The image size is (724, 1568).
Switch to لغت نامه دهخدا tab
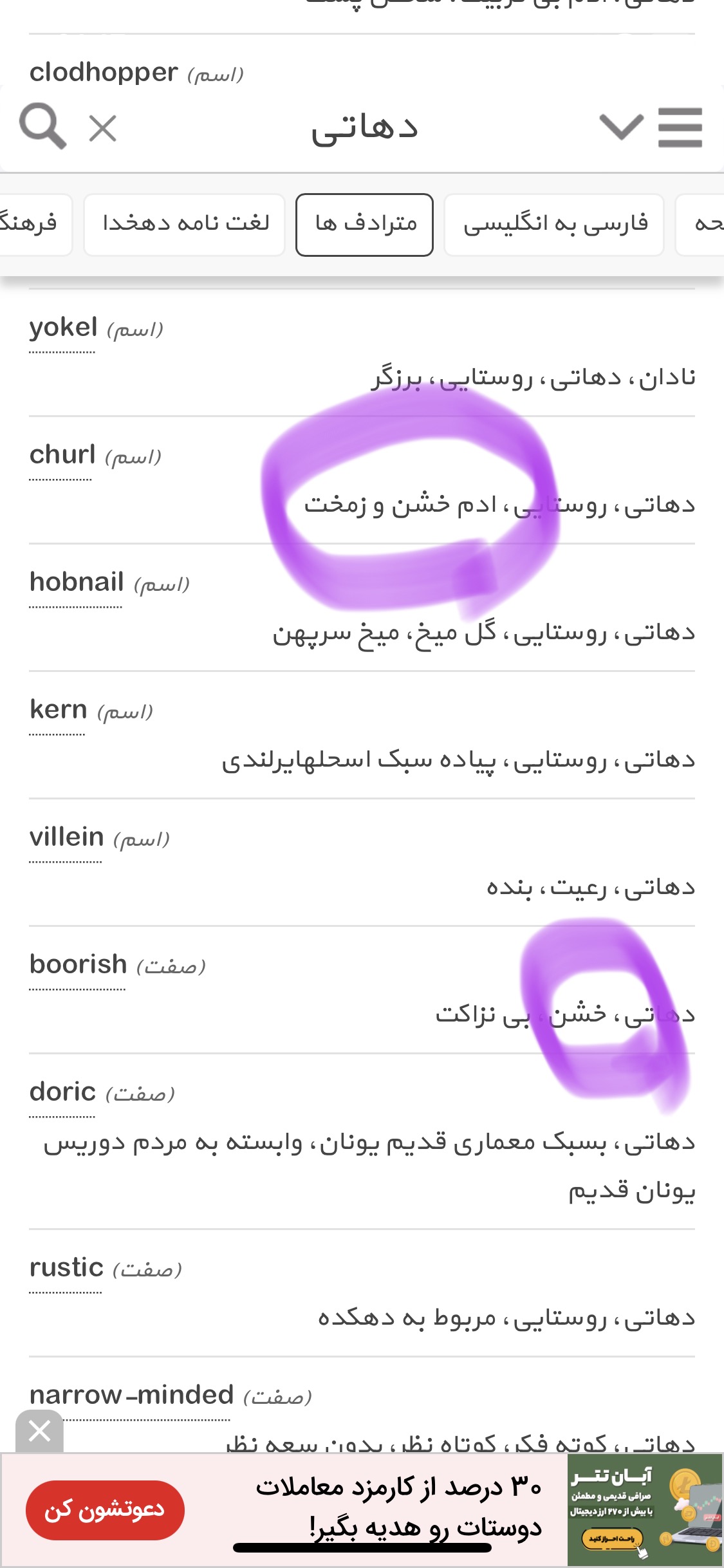pos(185,225)
